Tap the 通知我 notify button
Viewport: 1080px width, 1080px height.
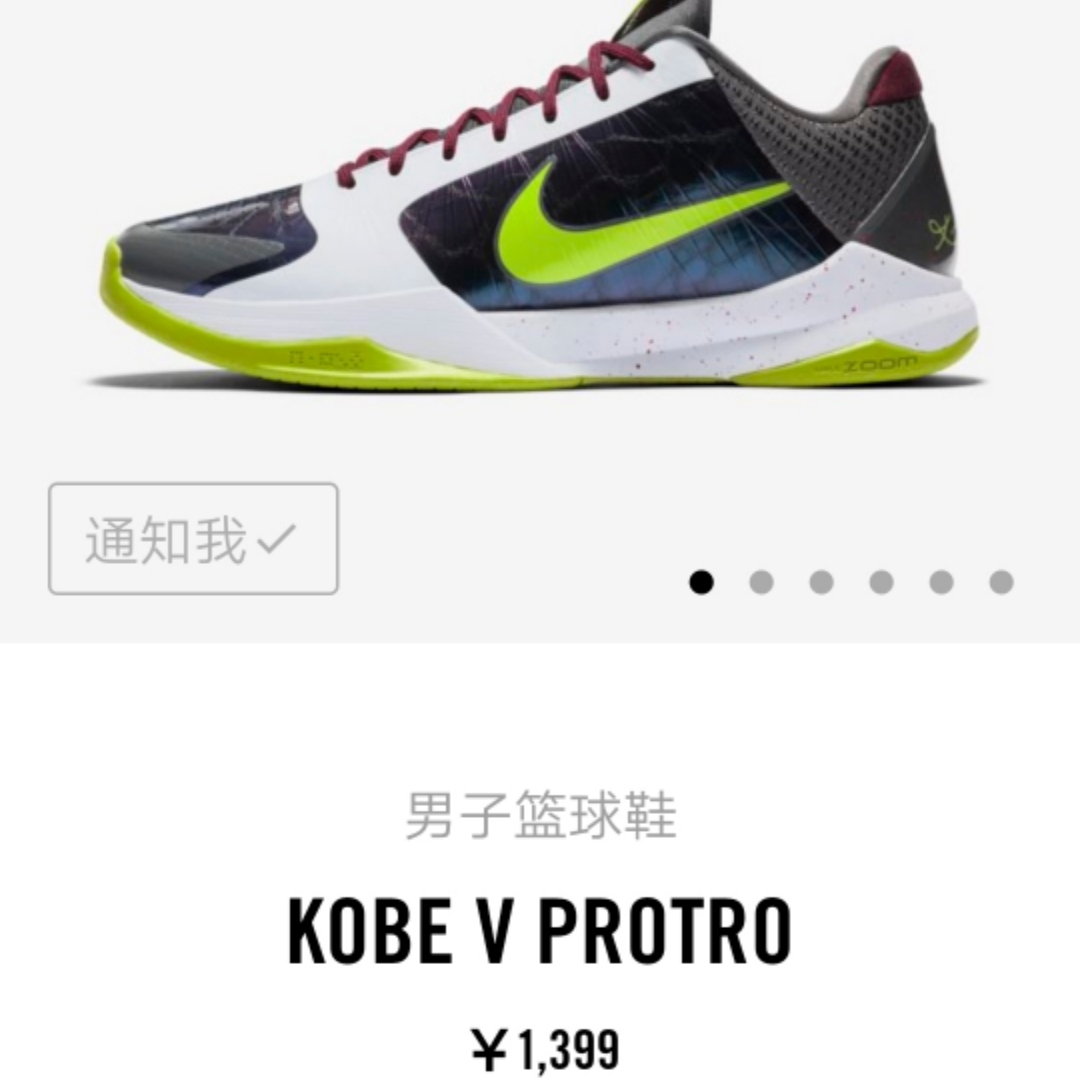pyautogui.click(x=193, y=539)
